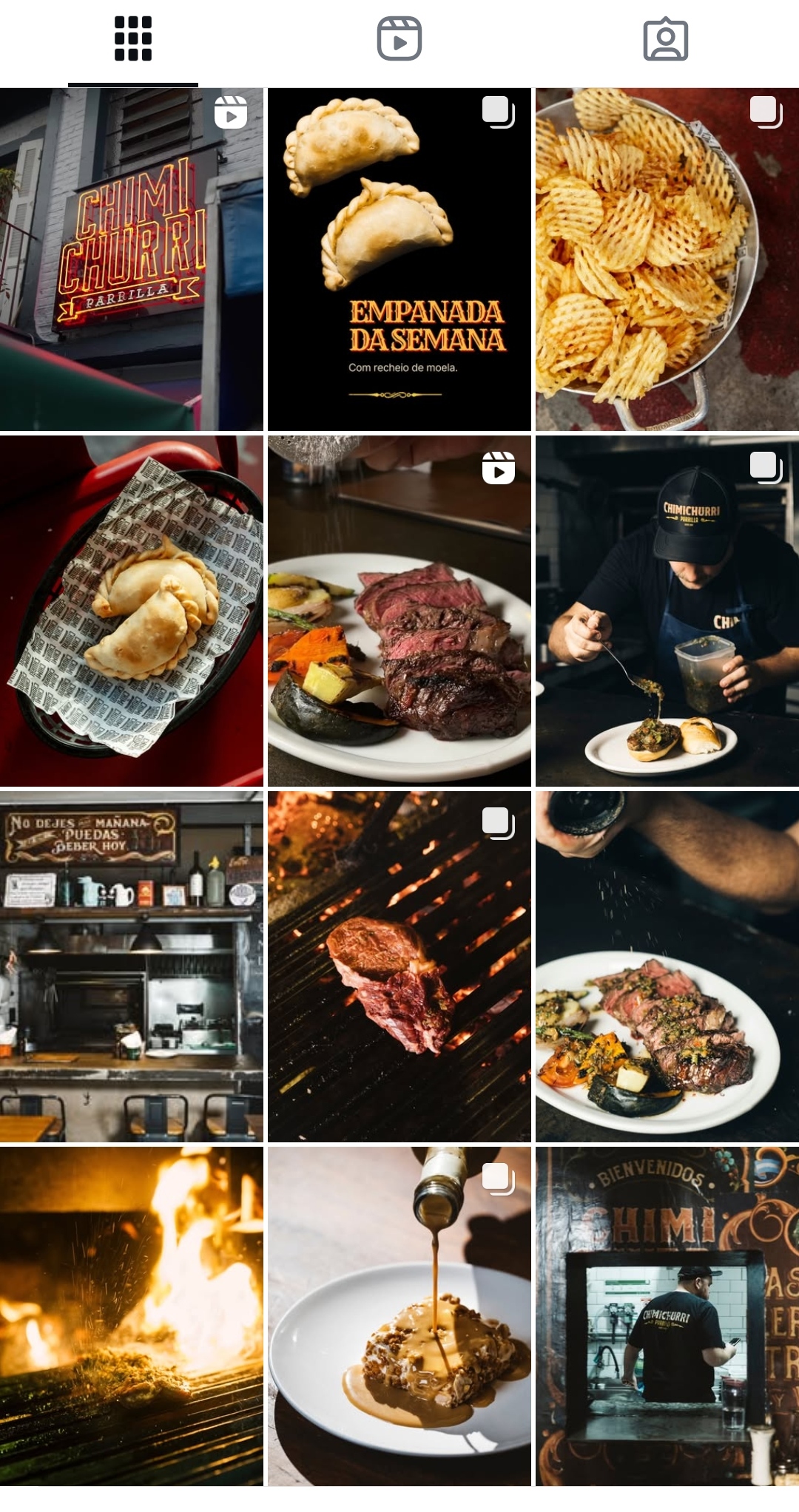
Task: Open the bar counter with sign post
Action: (x=132, y=966)
